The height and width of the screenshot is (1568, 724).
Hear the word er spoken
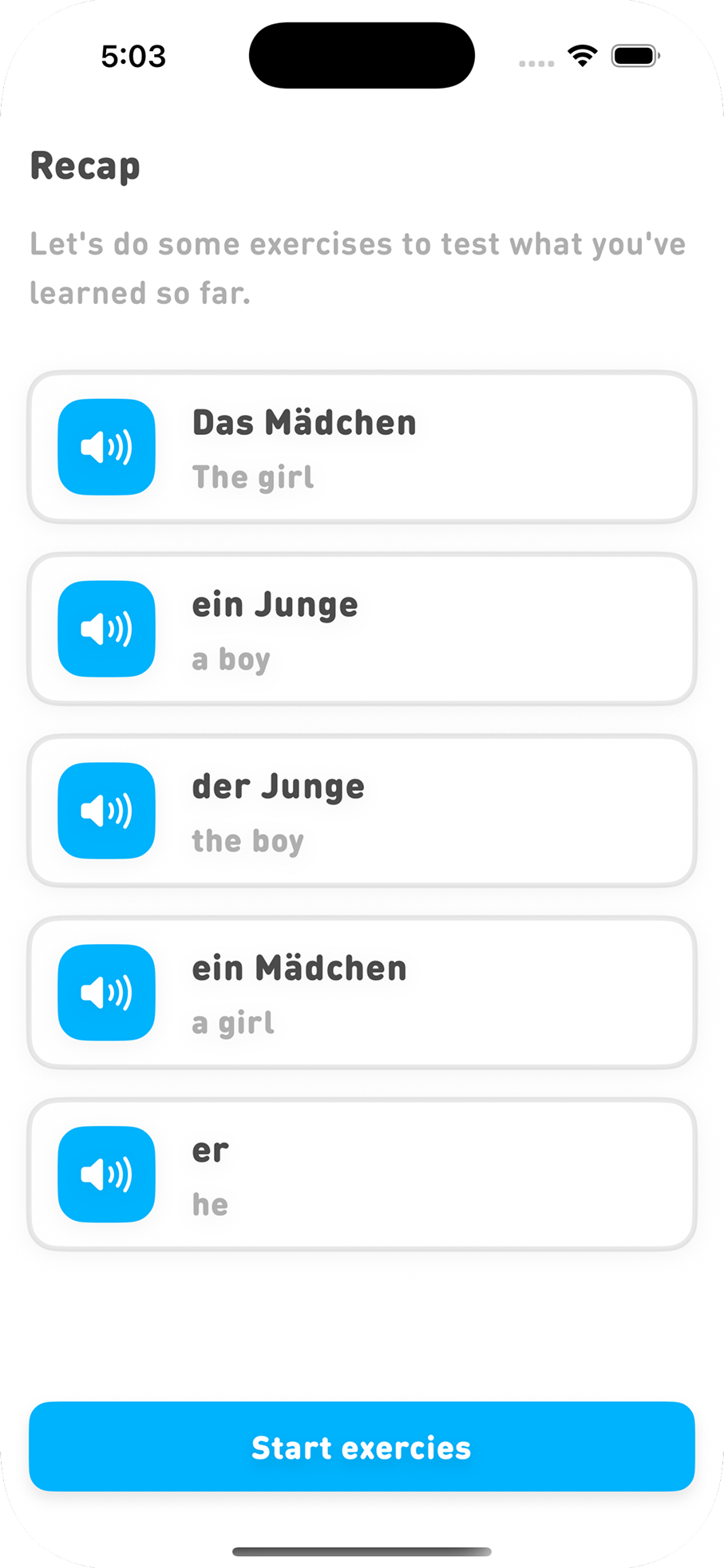(x=106, y=1175)
